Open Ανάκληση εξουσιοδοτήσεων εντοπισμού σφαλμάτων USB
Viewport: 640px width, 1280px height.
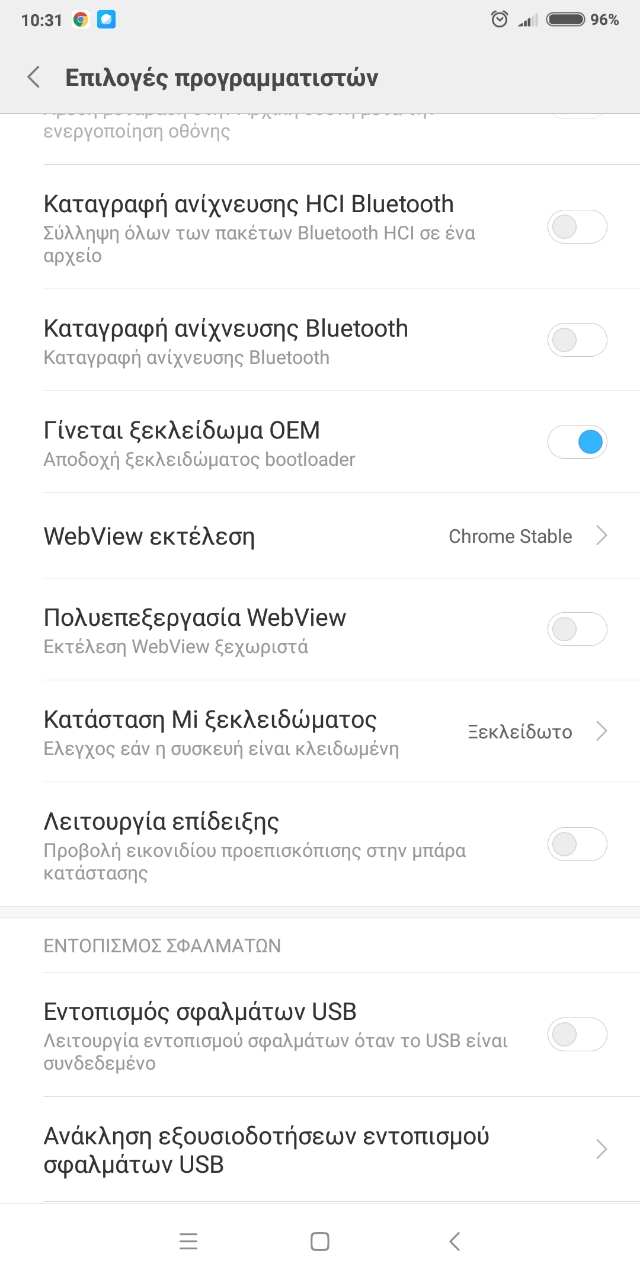tap(320, 1150)
